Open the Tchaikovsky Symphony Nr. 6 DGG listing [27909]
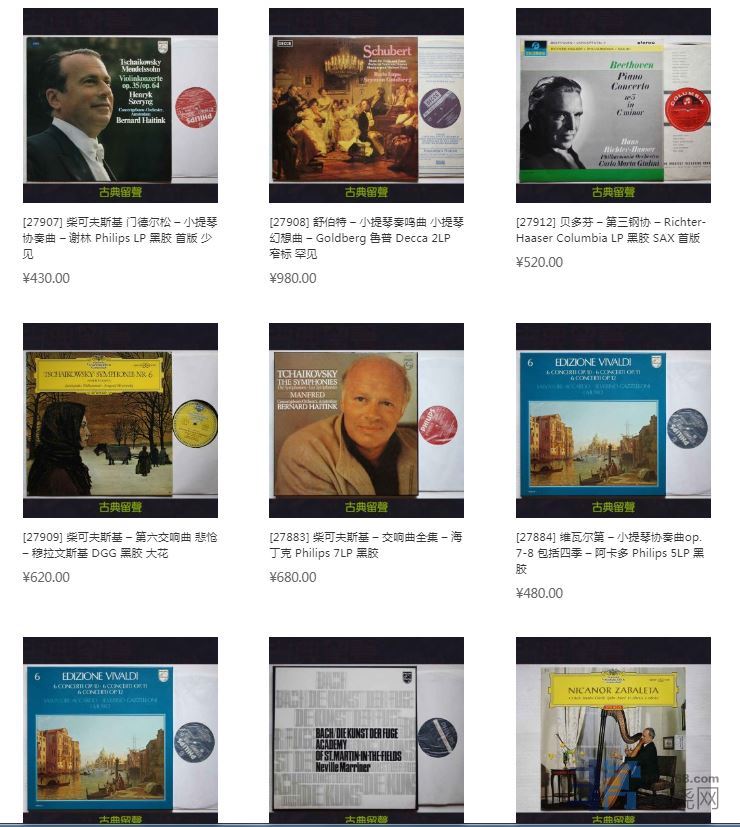 pos(120,420)
